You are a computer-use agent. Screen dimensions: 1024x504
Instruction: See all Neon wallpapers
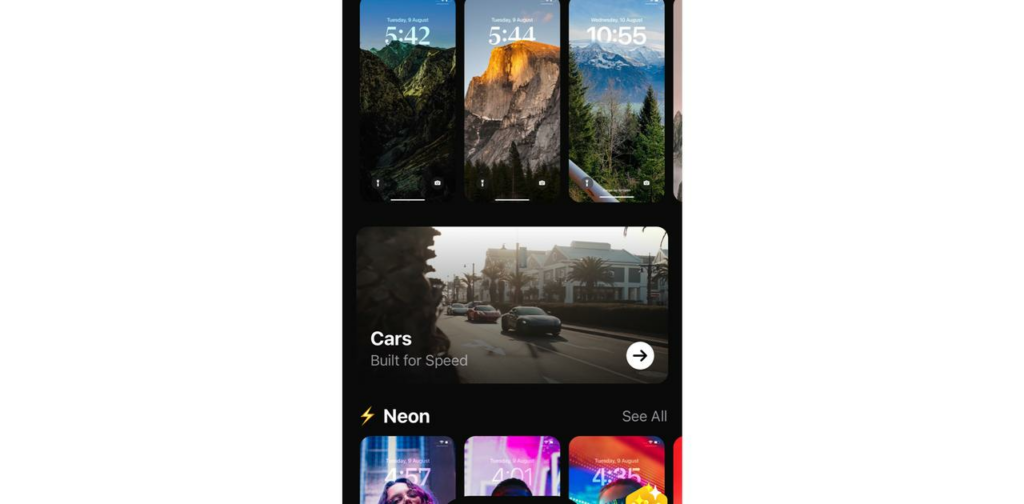[644, 416]
